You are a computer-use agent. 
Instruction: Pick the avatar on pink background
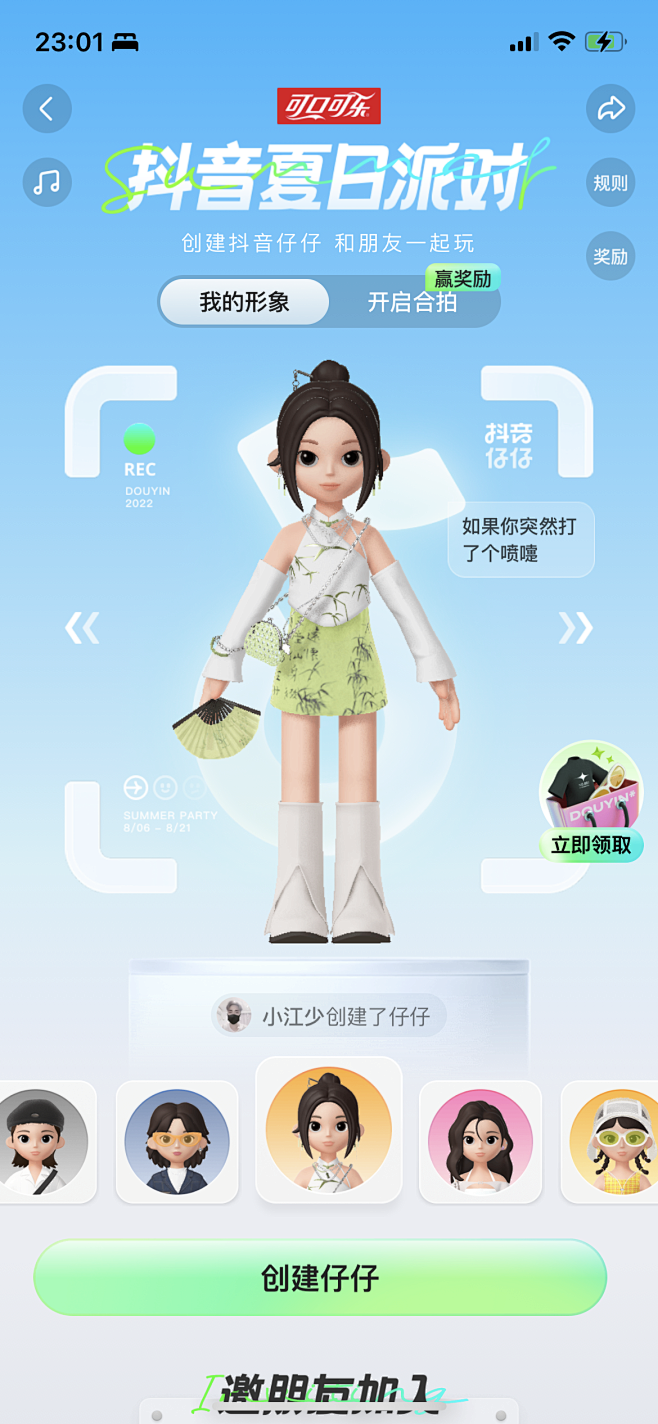point(480,1142)
